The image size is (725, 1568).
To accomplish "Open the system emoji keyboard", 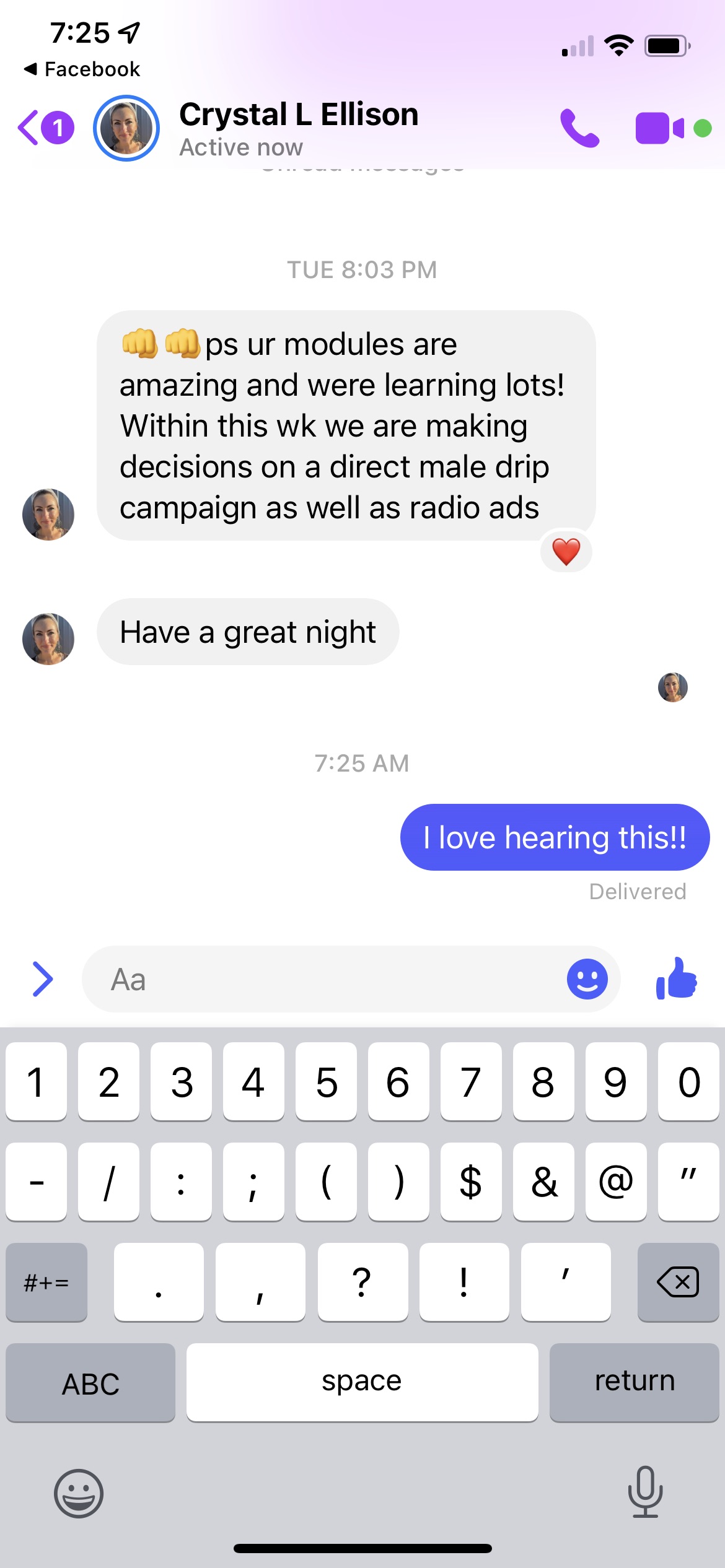I will (x=79, y=1492).
